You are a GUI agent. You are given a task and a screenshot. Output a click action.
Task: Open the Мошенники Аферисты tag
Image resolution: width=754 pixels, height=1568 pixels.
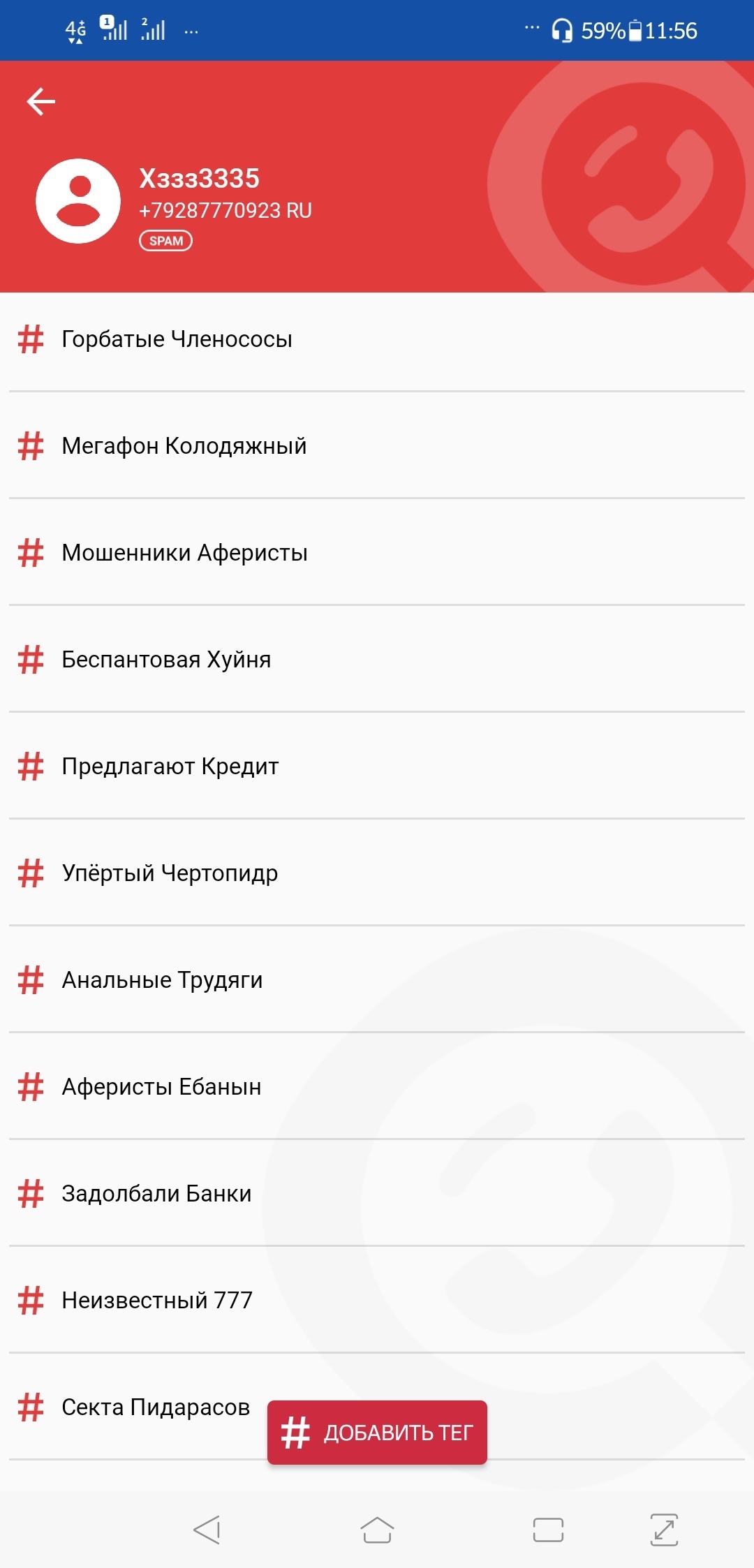pyautogui.click(x=184, y=552)
